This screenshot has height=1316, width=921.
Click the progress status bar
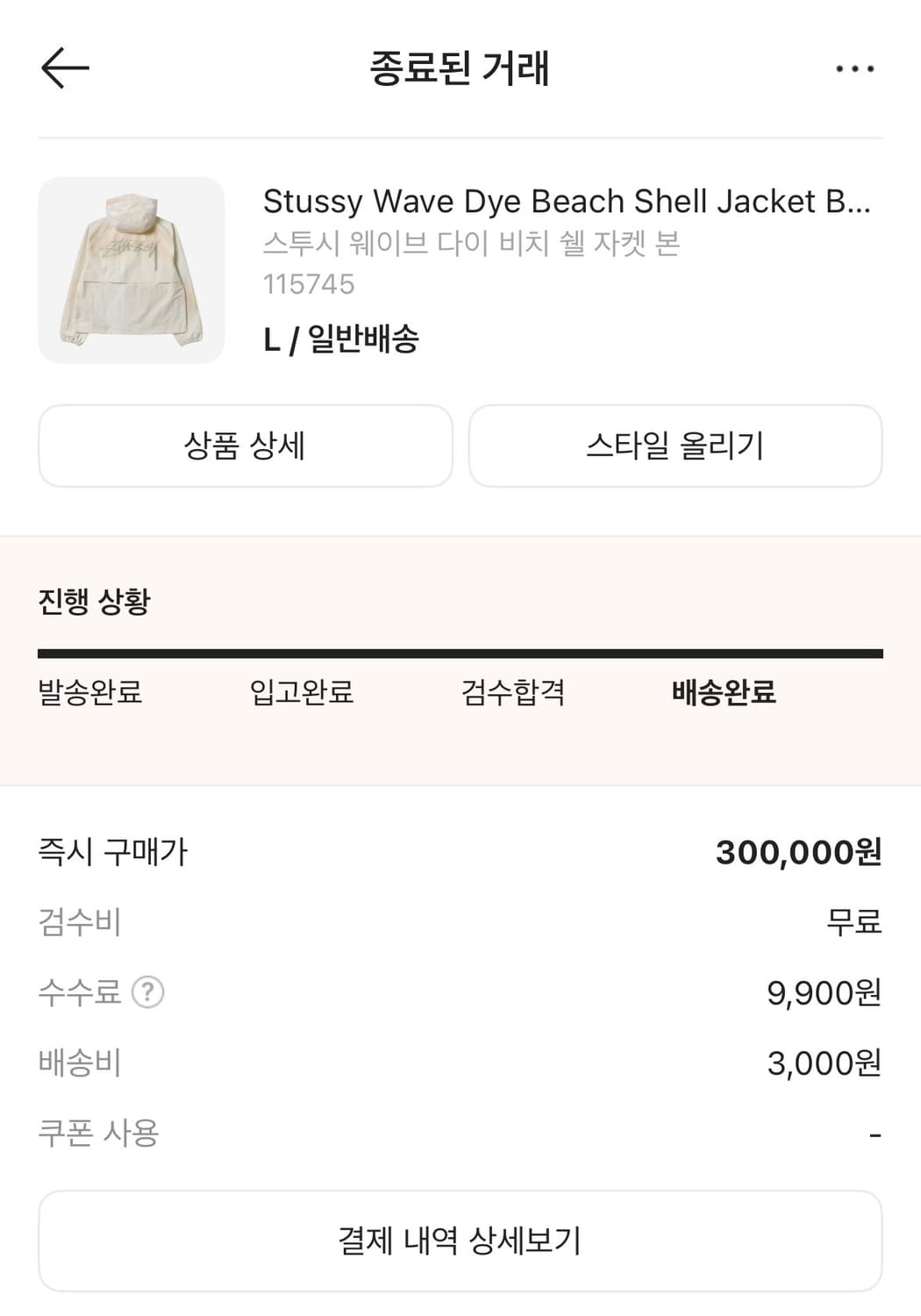coord(460,651)
